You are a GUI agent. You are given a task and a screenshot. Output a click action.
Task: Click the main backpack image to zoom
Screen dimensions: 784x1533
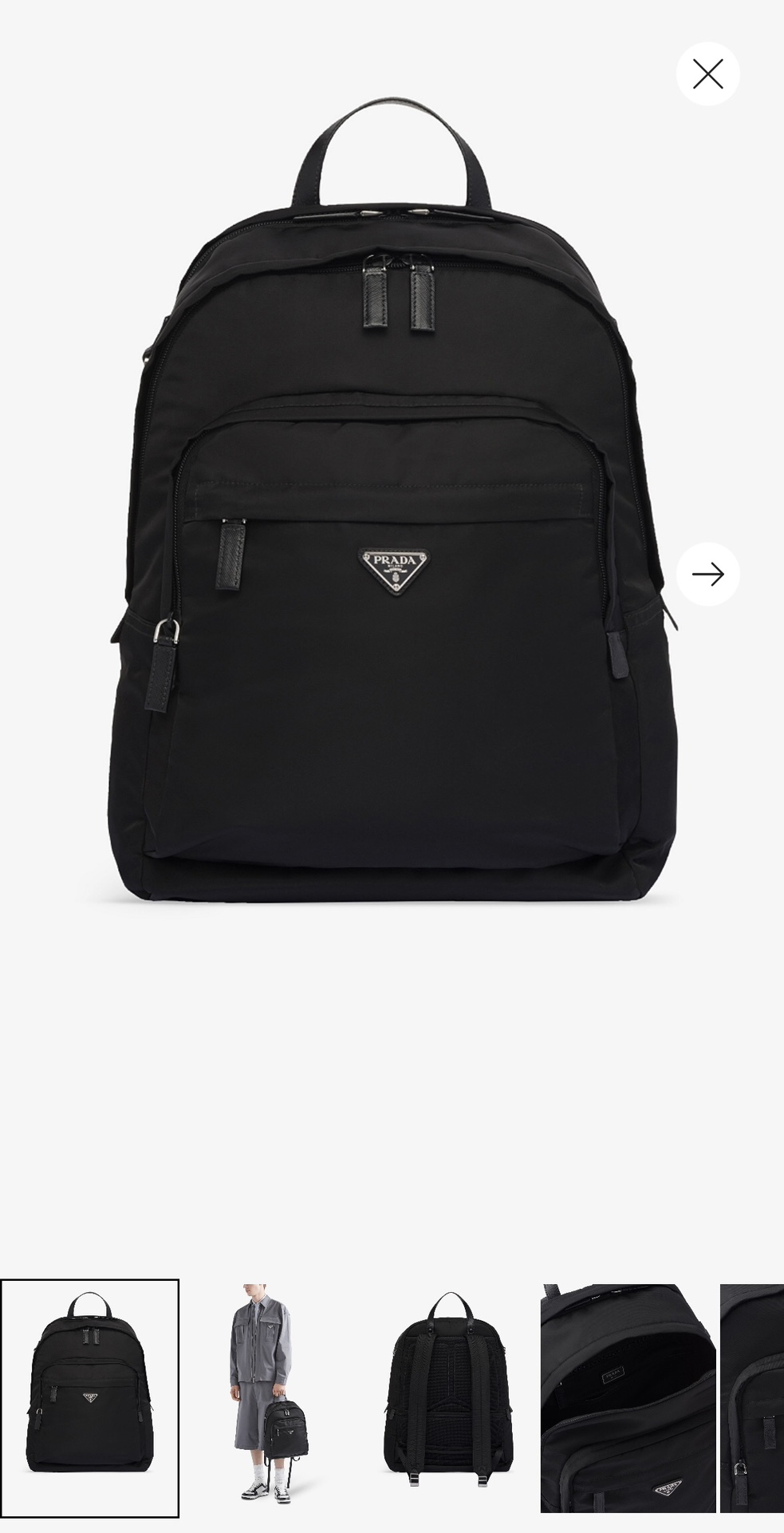pyautogui.click(x=392, y=519)
